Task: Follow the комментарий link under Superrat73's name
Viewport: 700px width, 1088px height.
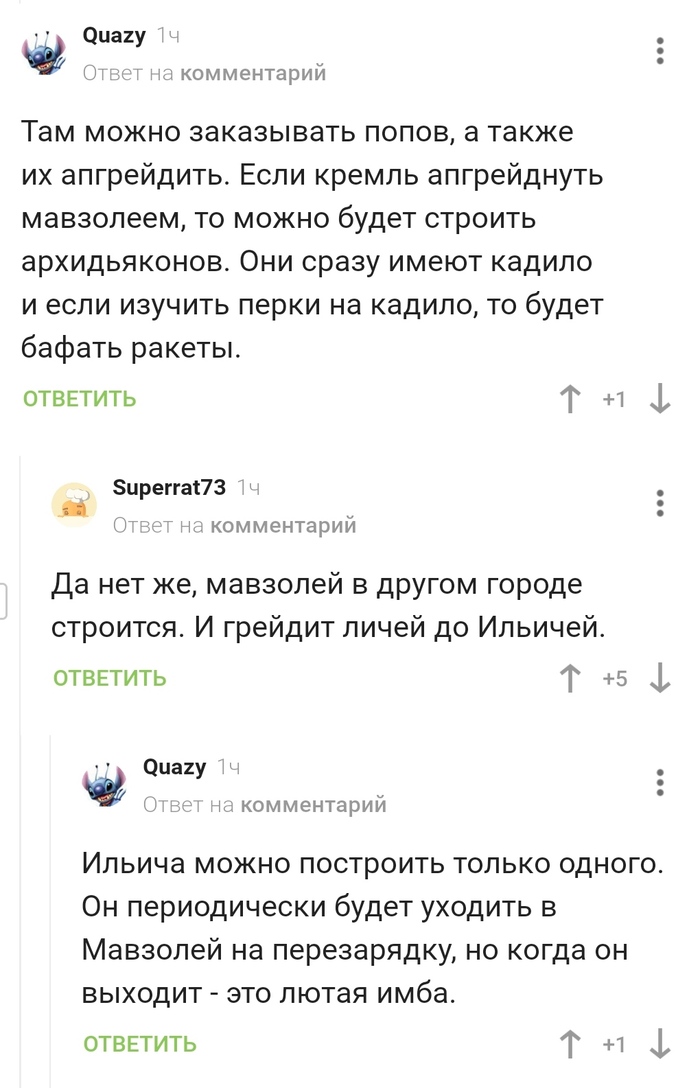Action: (283, 525)
